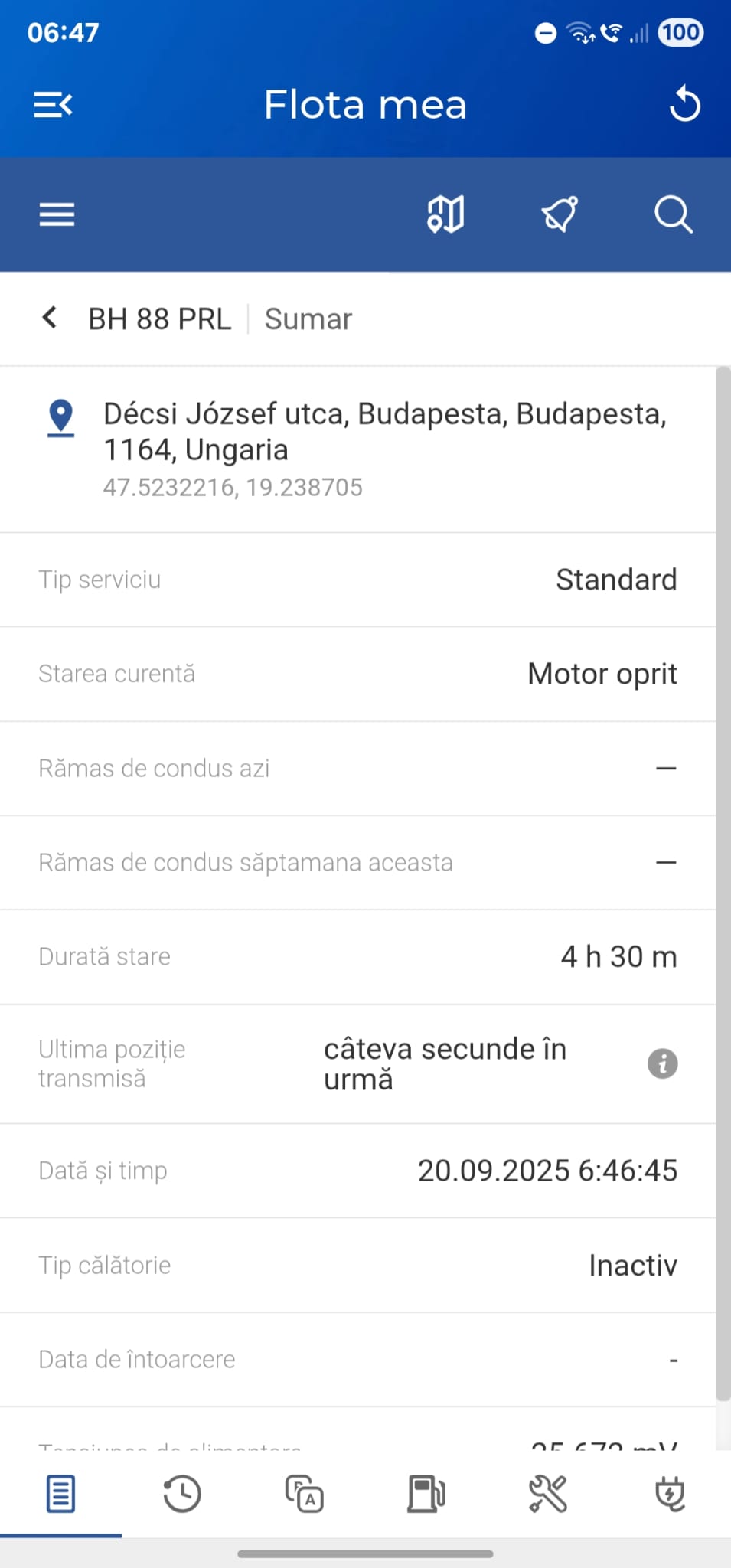Viewport: 731px width, 1568px height.
Task: Open the documents tab with letter A
Action: click(305, 1494)
